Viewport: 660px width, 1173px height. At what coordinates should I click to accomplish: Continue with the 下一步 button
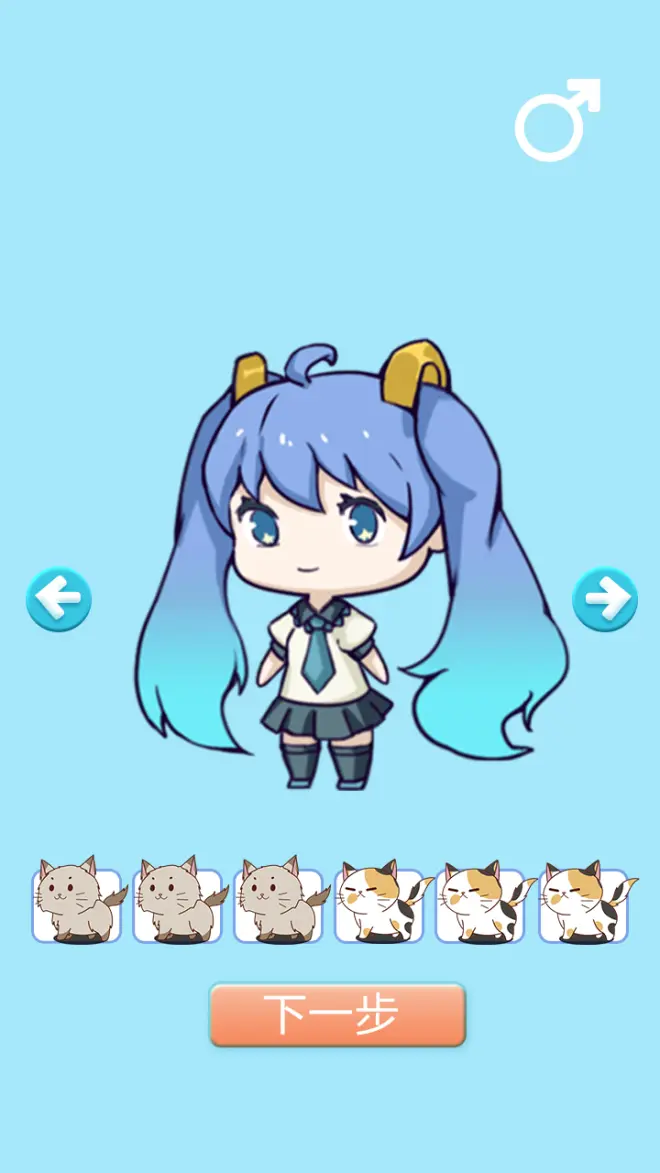click(337, 1015)
